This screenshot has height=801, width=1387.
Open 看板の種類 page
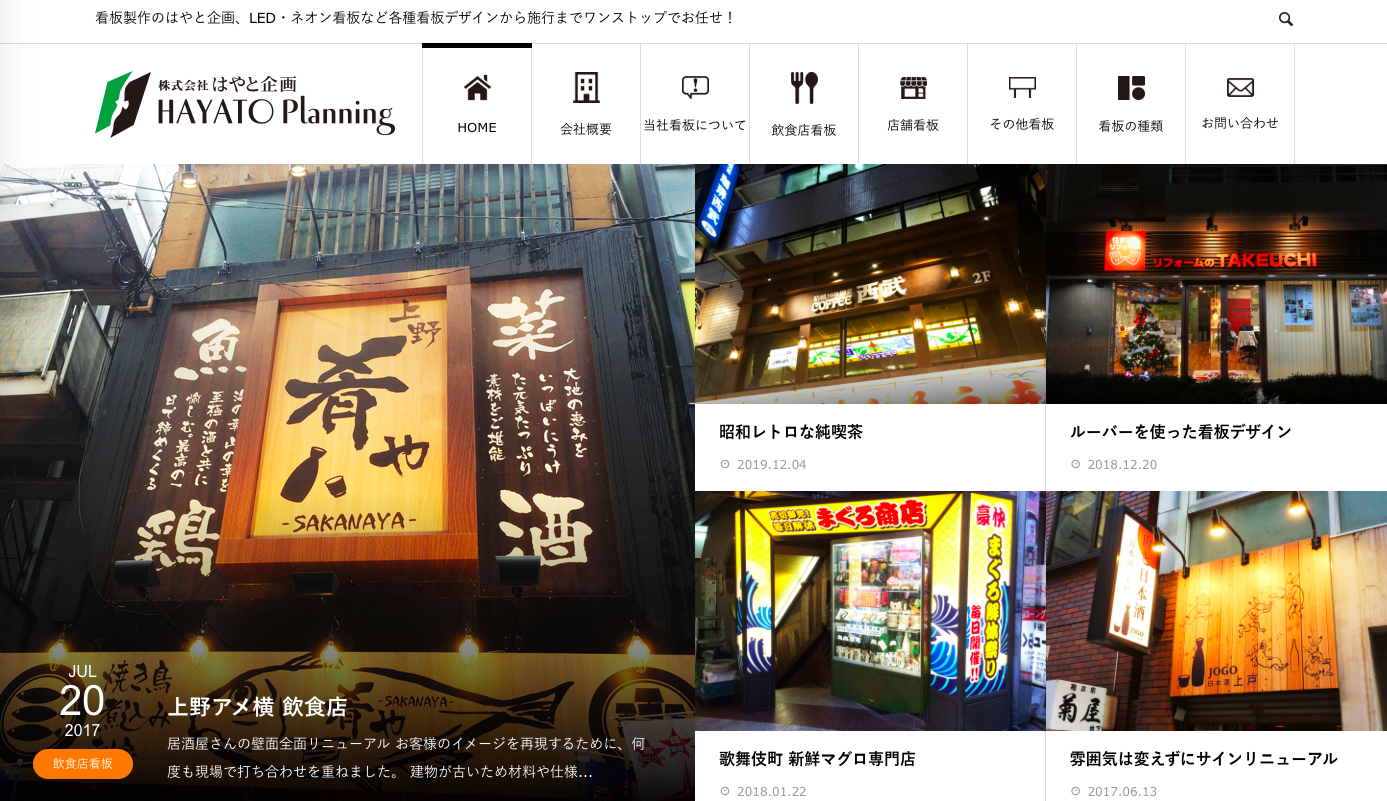[1131, 104]
